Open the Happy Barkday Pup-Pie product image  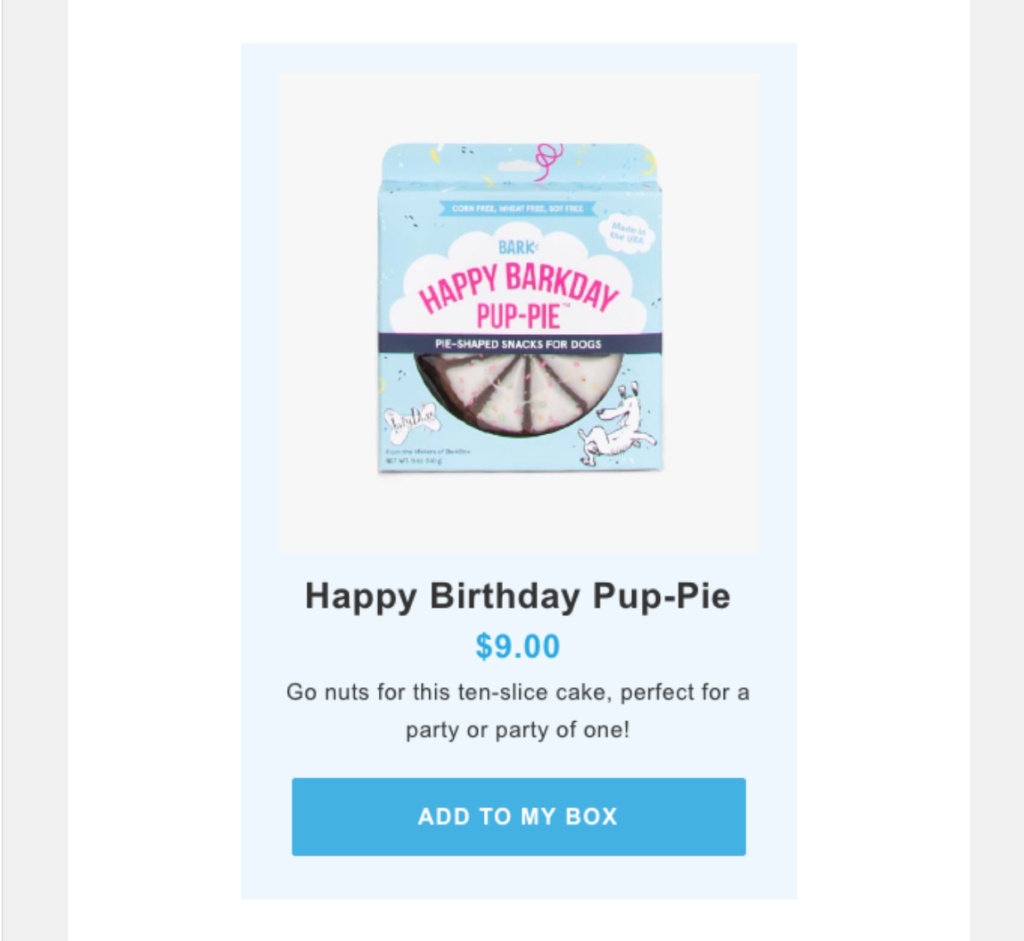click(519, 311)
